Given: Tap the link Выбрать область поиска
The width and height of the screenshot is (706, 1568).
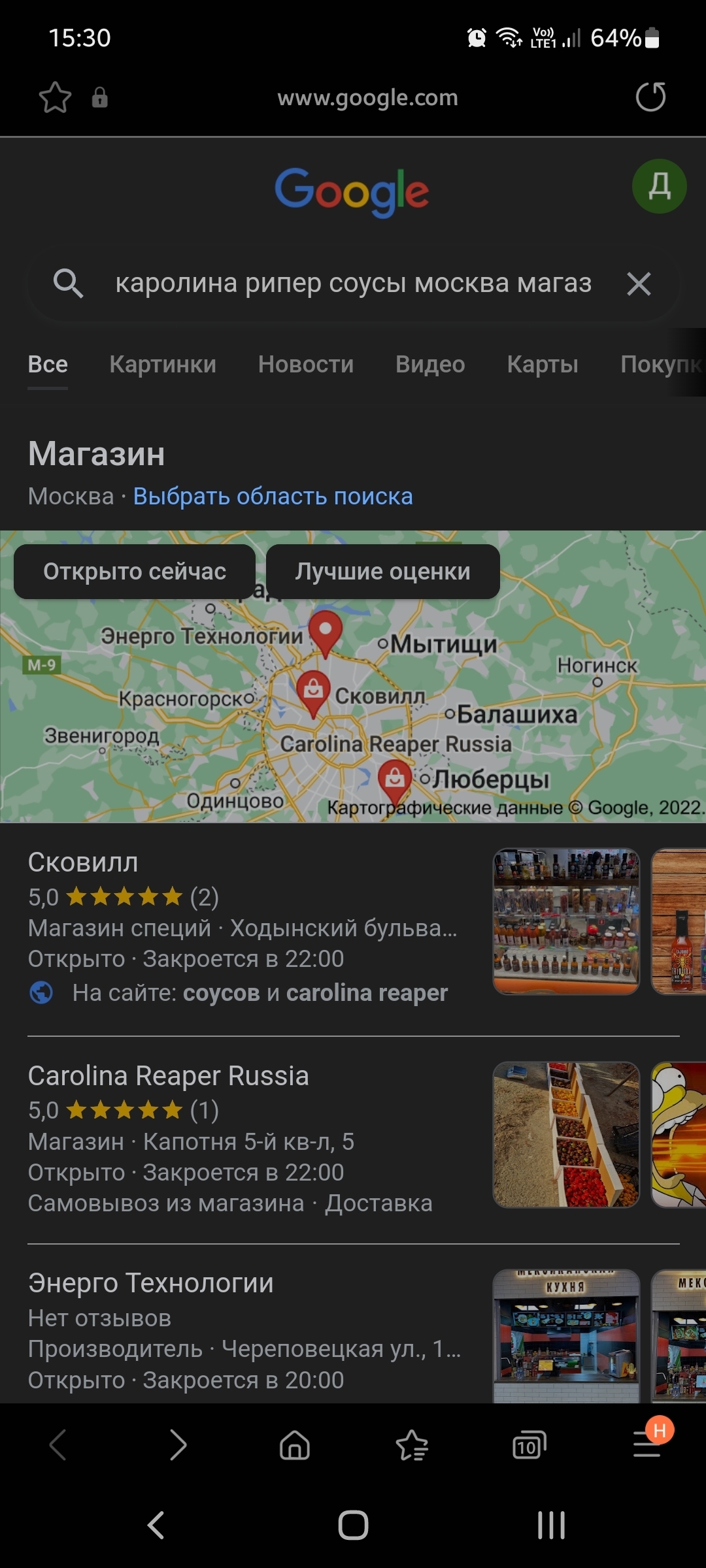Looking at the screenshot, I should click(x=273, y=497).
